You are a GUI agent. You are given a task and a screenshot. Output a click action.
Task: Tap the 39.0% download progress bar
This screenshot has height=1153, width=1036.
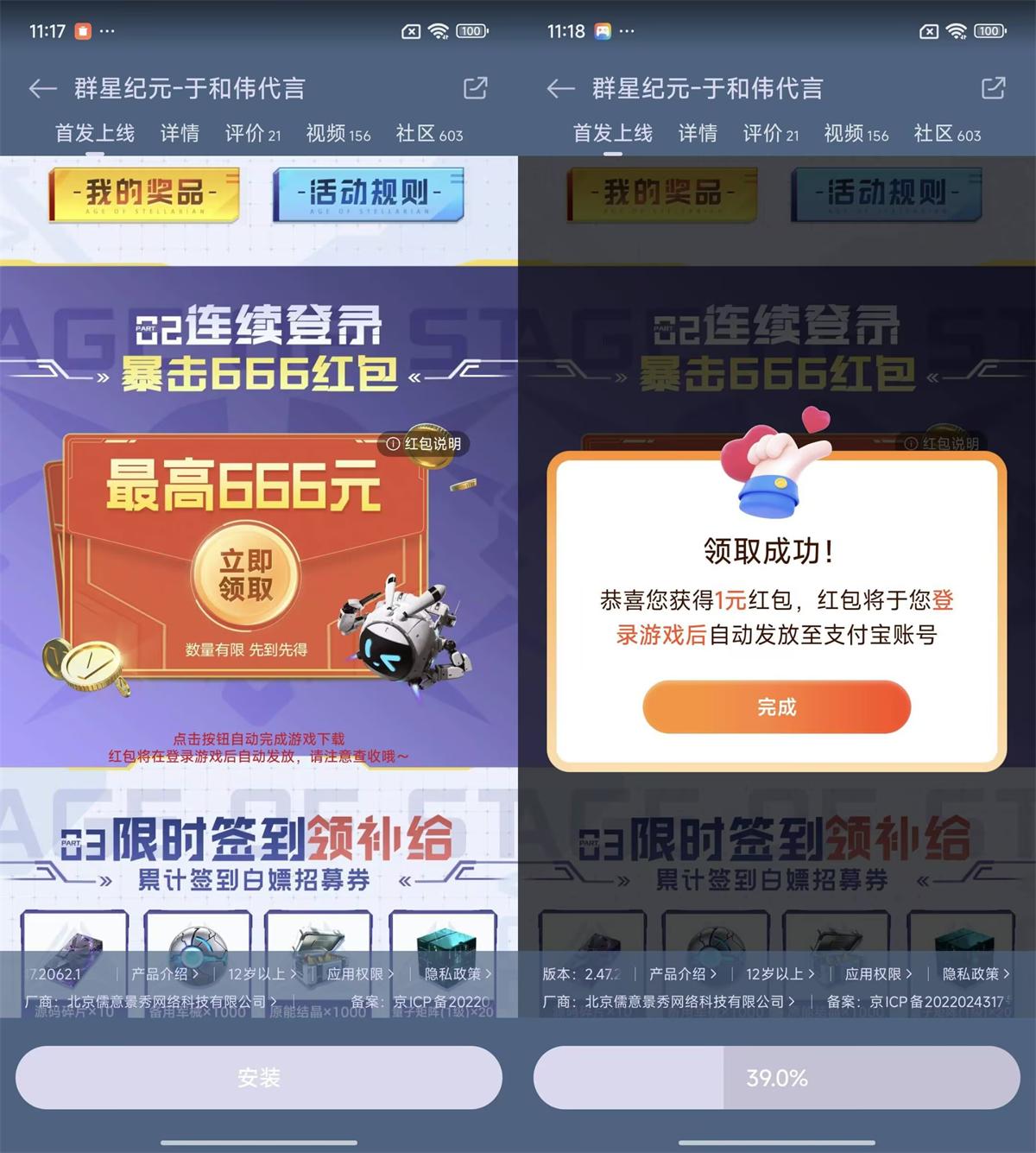[775, 1077]
